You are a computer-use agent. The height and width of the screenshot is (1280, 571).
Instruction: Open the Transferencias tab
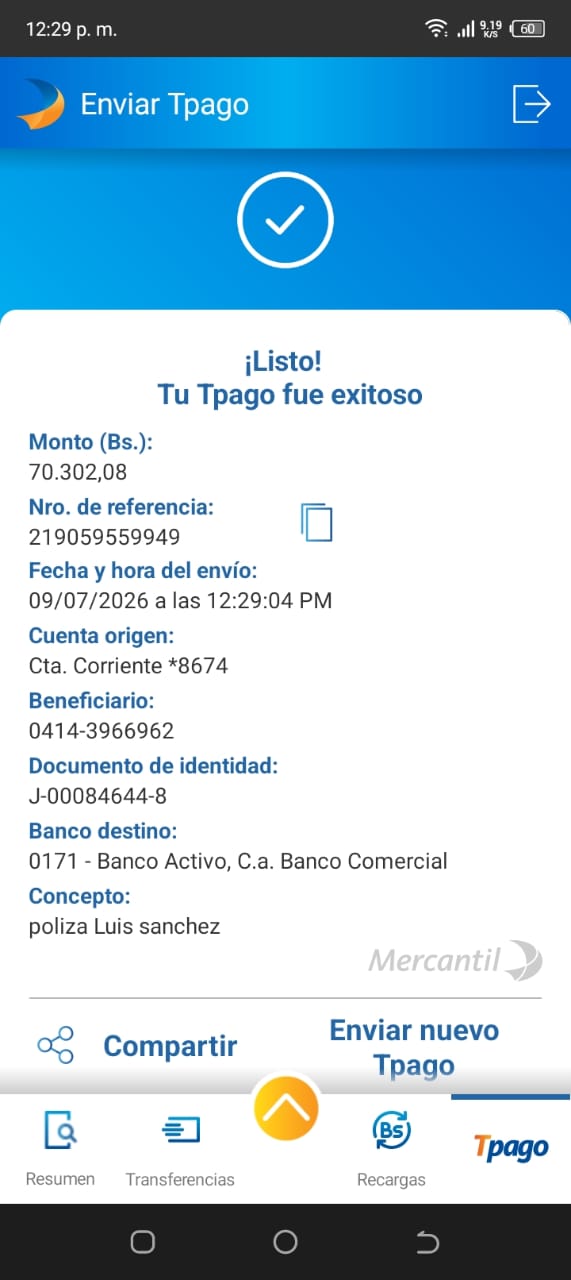click(180, 1149)
